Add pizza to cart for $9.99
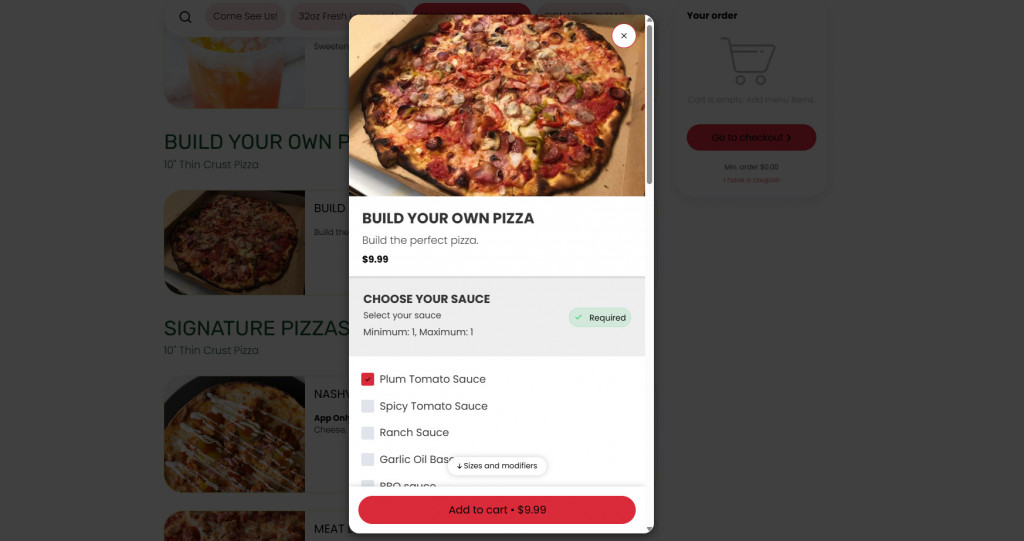 pos(497,510)
